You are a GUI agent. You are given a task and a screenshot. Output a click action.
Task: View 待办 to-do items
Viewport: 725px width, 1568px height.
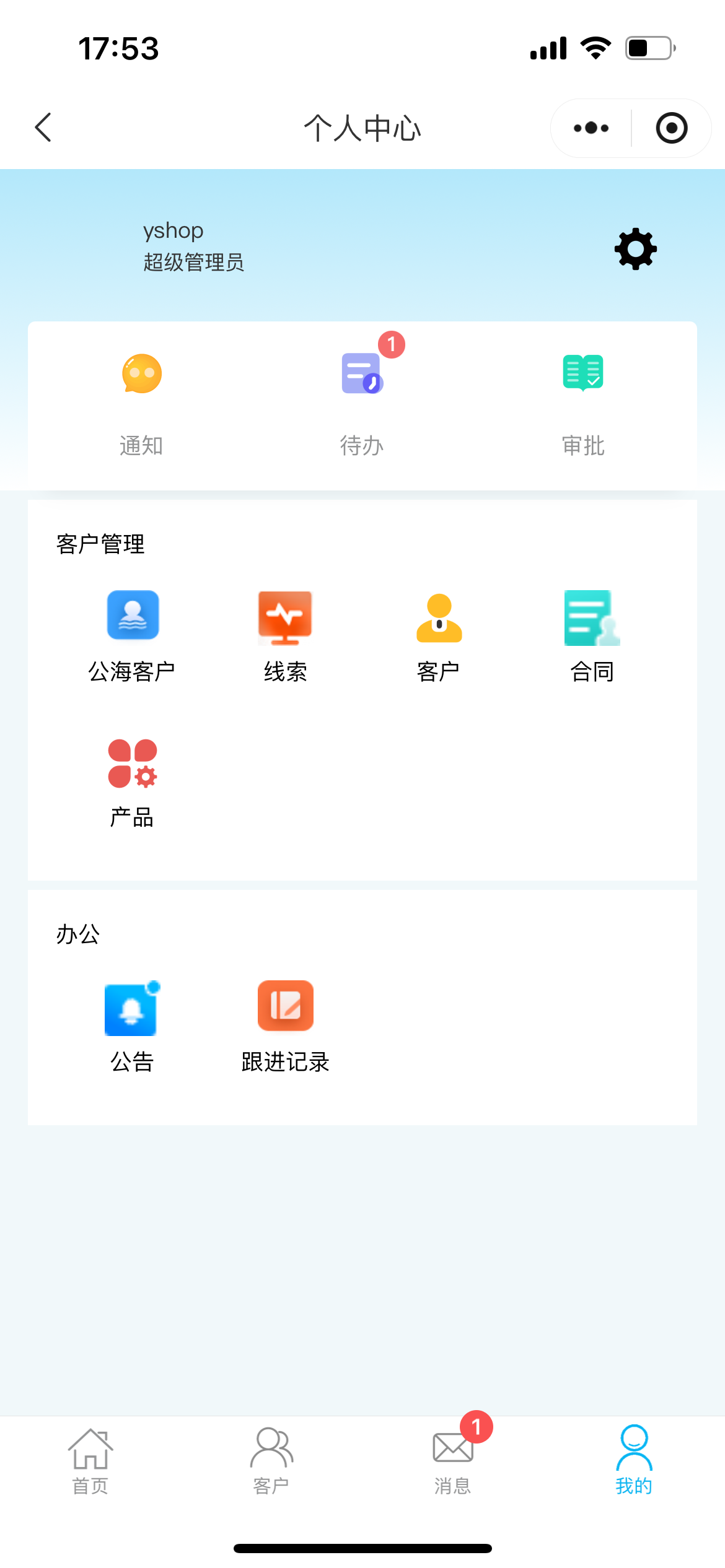(362, 403)
